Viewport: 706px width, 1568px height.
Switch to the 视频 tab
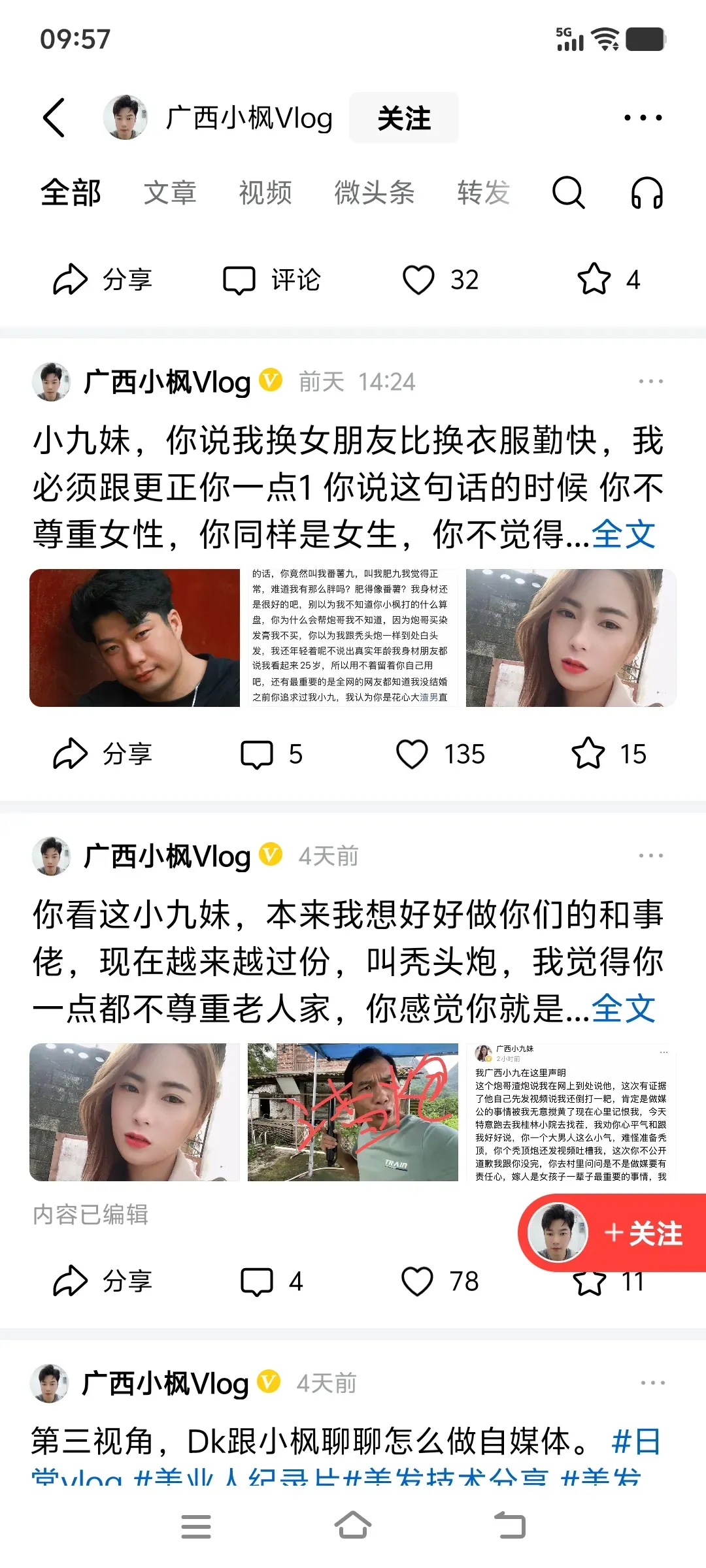265,193
